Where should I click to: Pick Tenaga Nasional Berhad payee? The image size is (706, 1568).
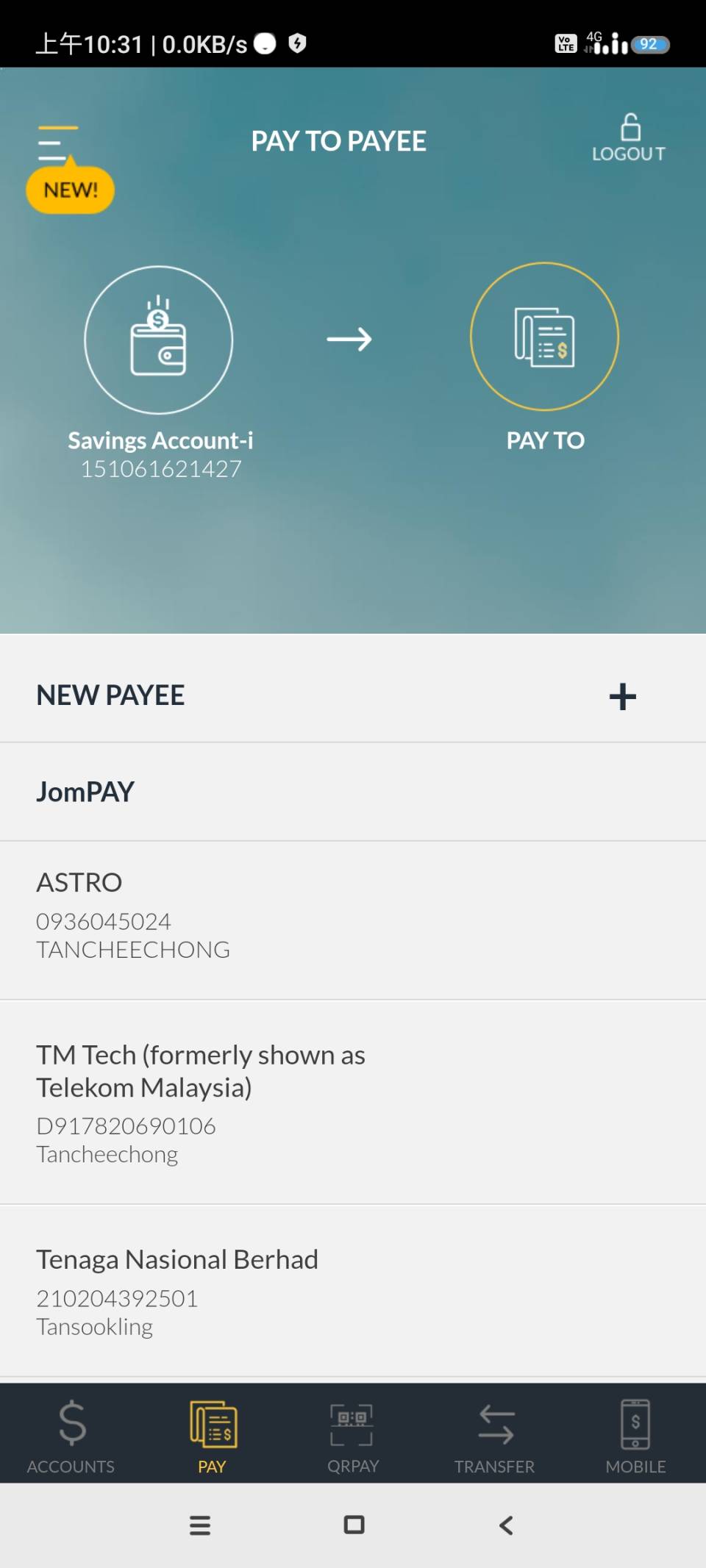[x=353, y=1290]
